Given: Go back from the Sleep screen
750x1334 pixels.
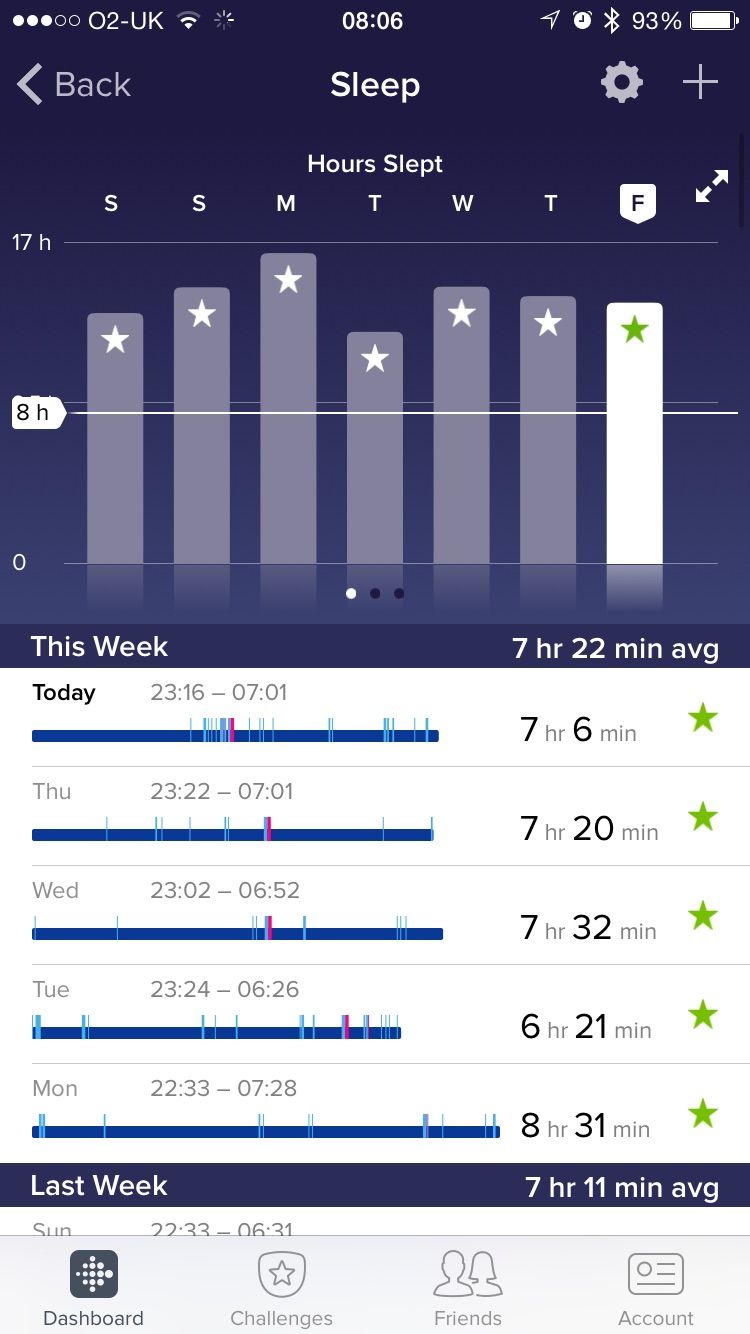Looking at the screenshot, I should [x=74, y=85].
